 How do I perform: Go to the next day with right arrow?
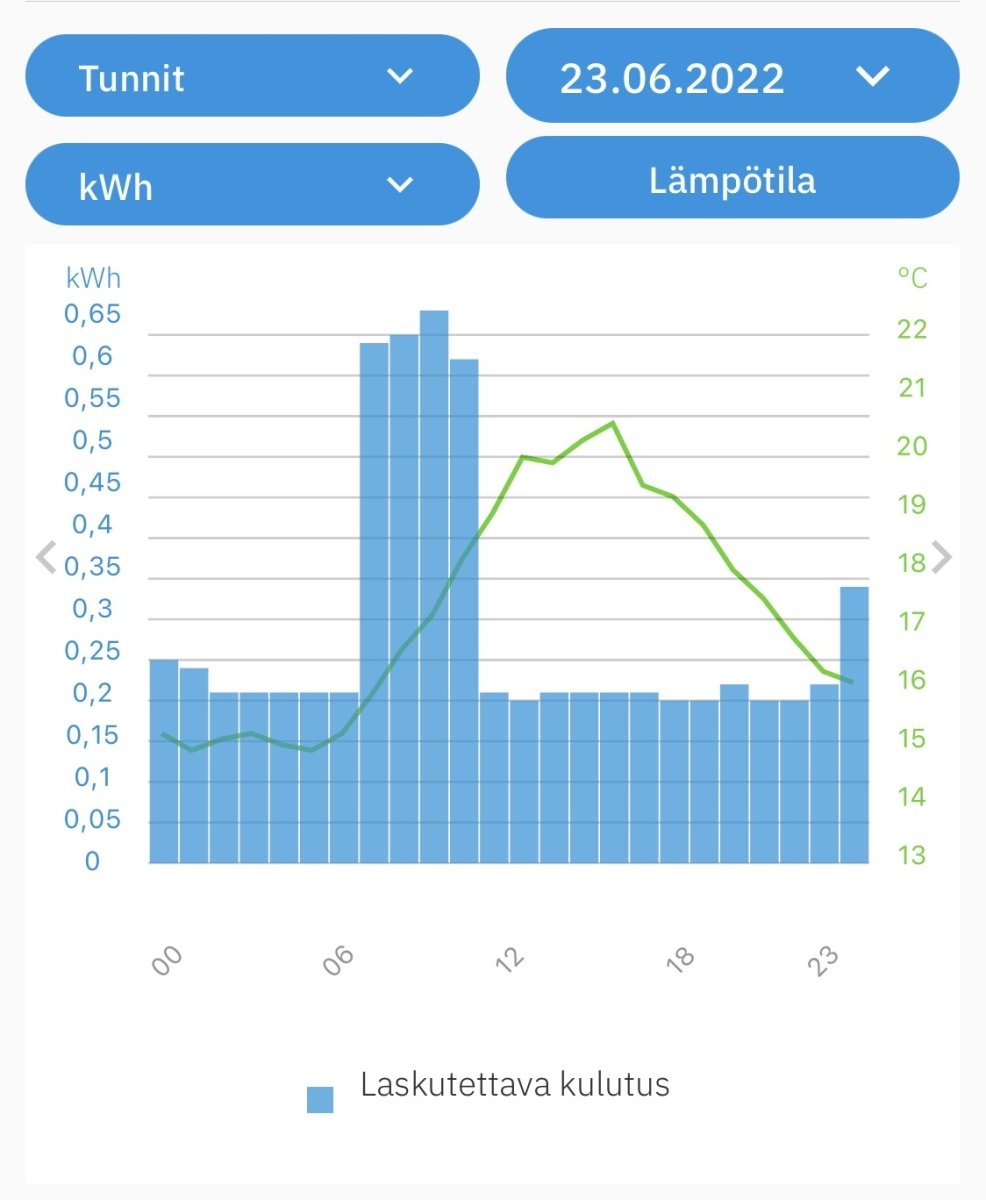[942, 558]
